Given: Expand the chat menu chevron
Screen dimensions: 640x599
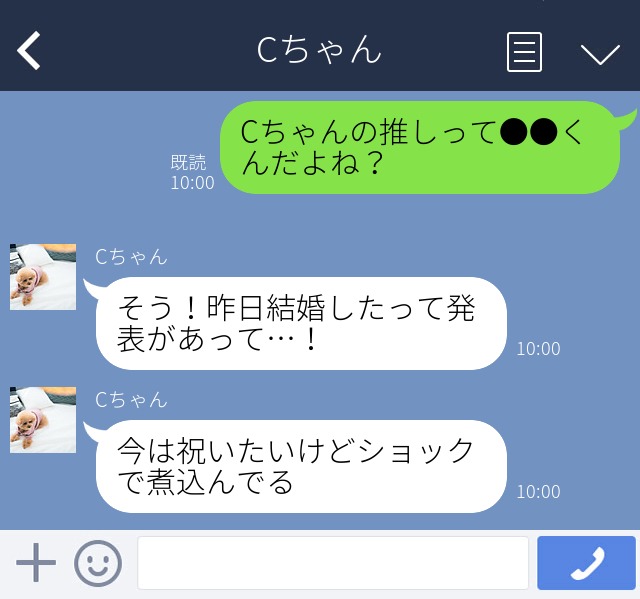Looking at the screenshot, I should tap(600, 53).
